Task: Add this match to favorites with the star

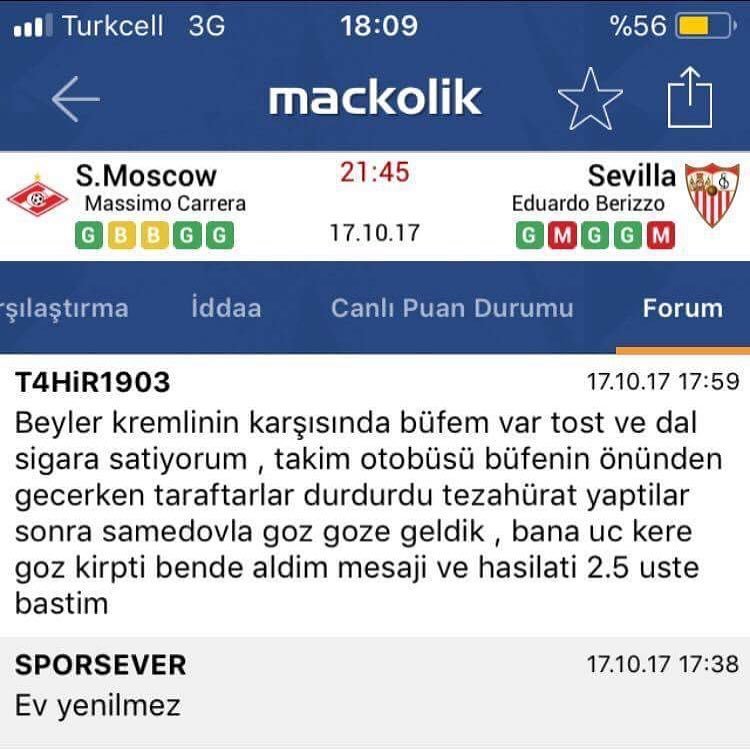Action: tap(589, 99)
